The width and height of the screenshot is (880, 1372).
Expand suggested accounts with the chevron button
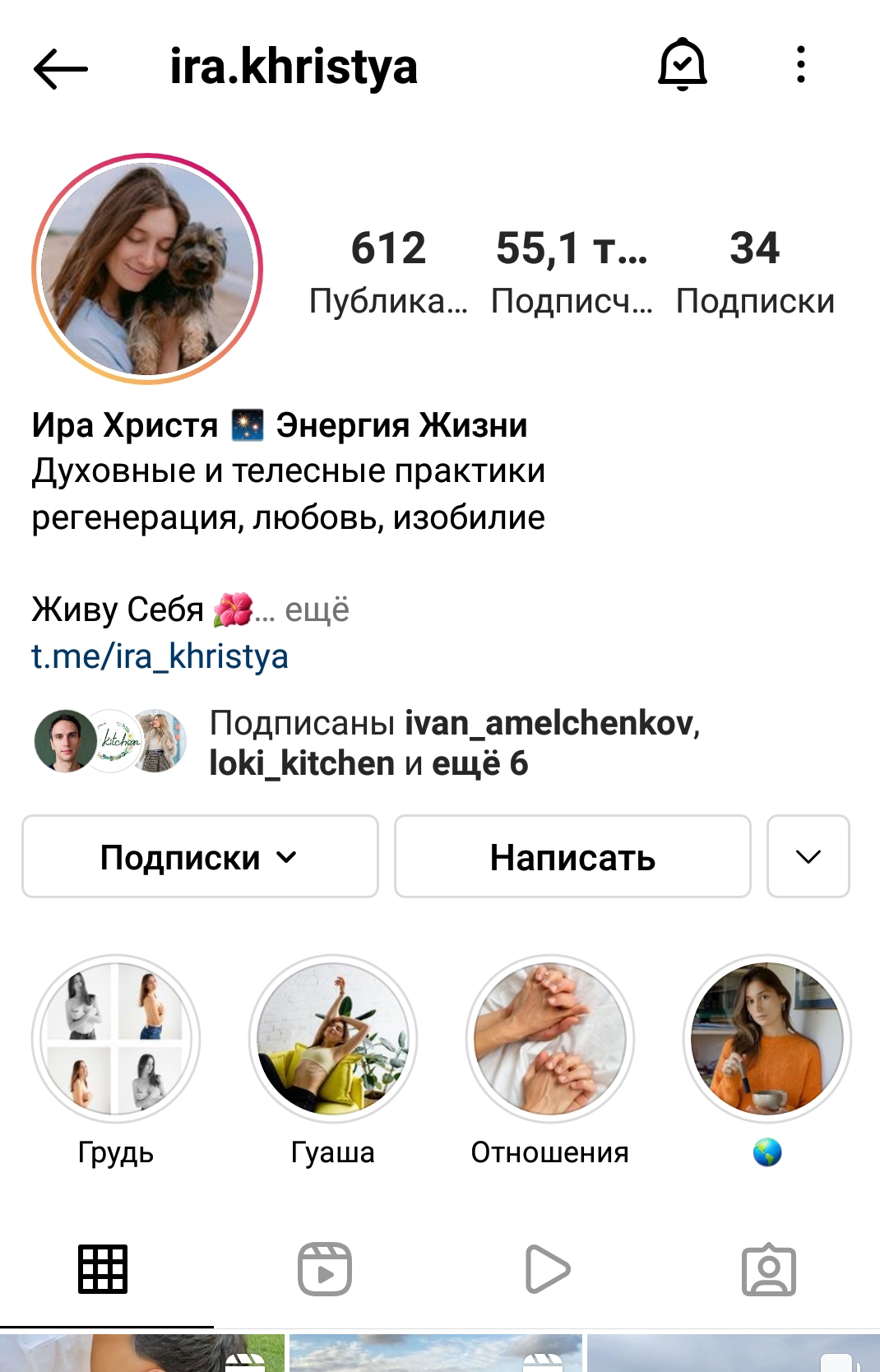[x=808, y=856]
